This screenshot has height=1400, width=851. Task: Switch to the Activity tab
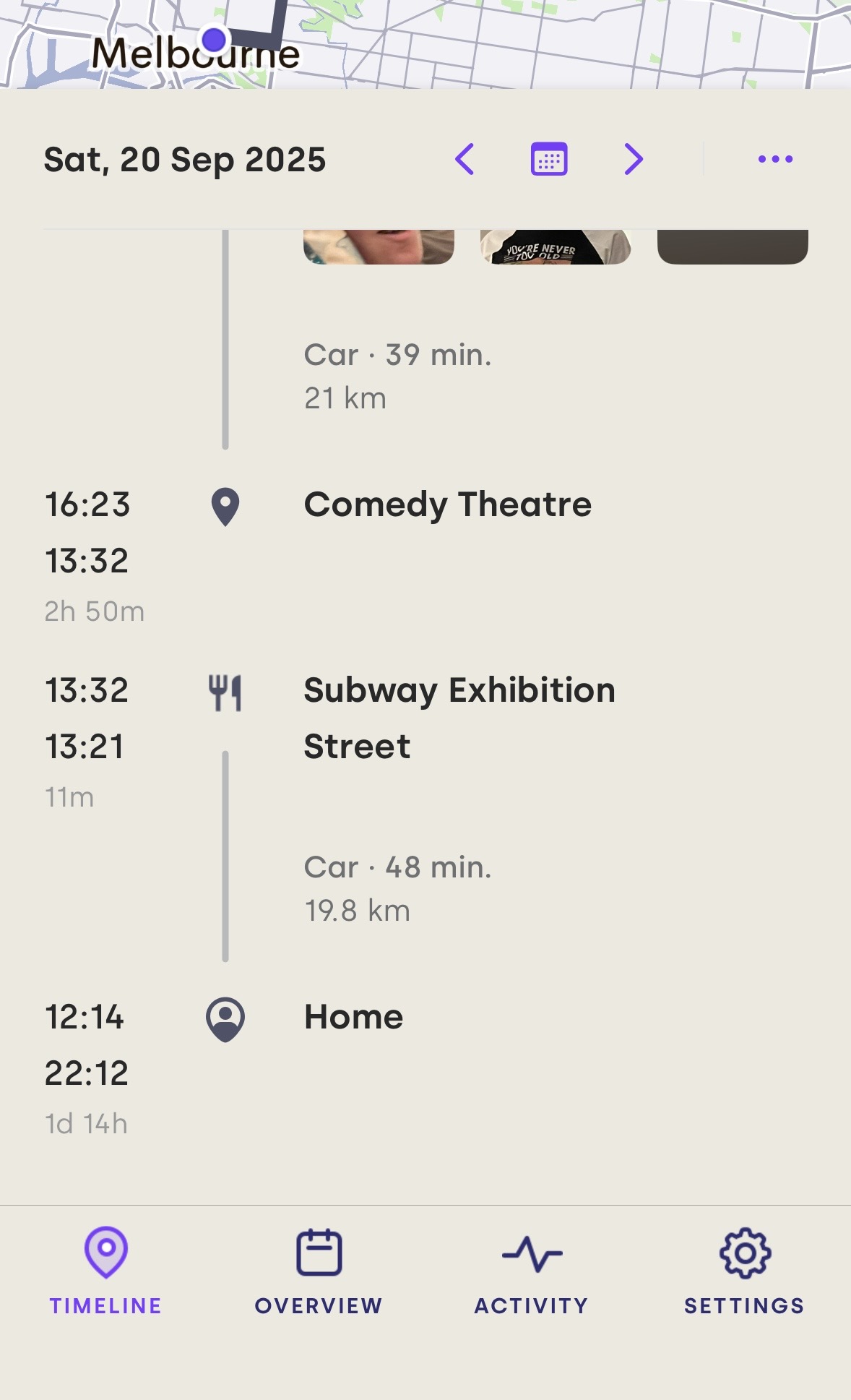(x=532, y=1272)
